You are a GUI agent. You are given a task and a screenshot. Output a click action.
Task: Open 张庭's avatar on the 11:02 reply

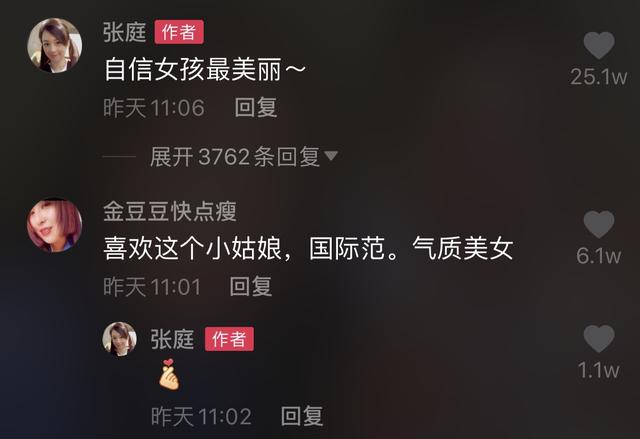(x=119, y=339)
